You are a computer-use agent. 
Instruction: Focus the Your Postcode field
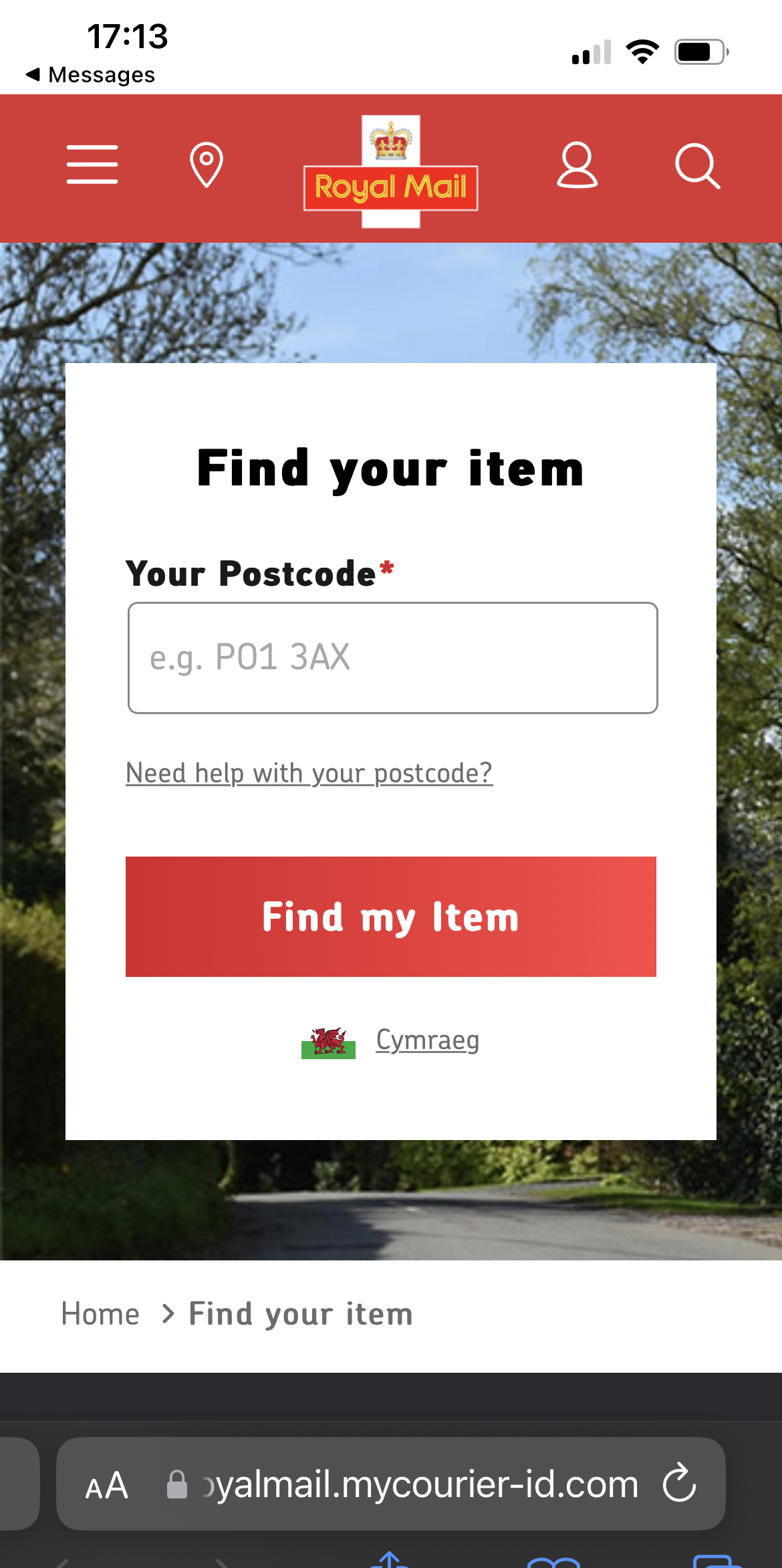[393, 658]
